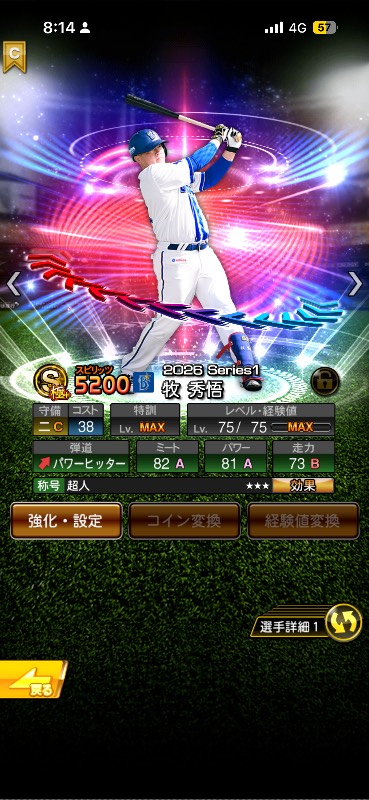Tap the コイン変換 button
The width and height of the screenshot is (369, 800).
[x=184, y=520]
